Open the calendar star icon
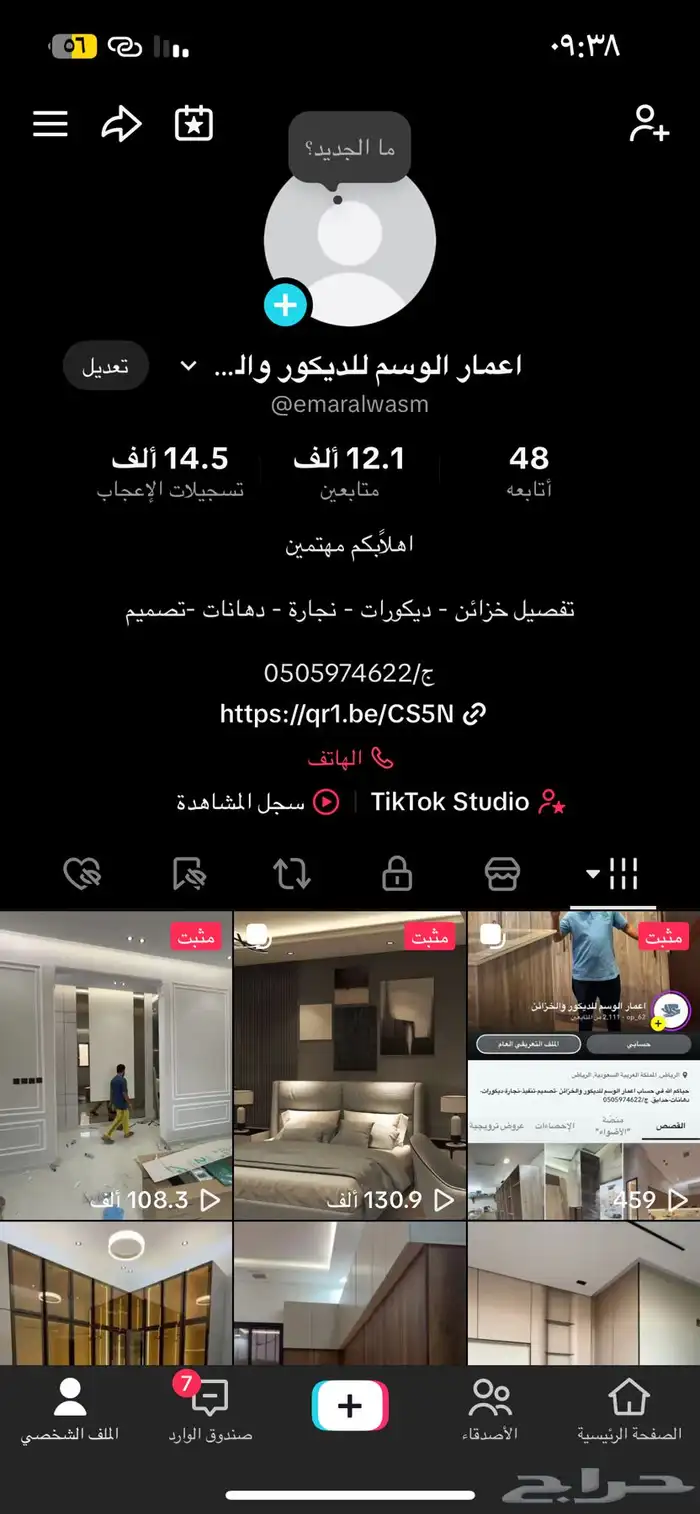 [194, 124]
